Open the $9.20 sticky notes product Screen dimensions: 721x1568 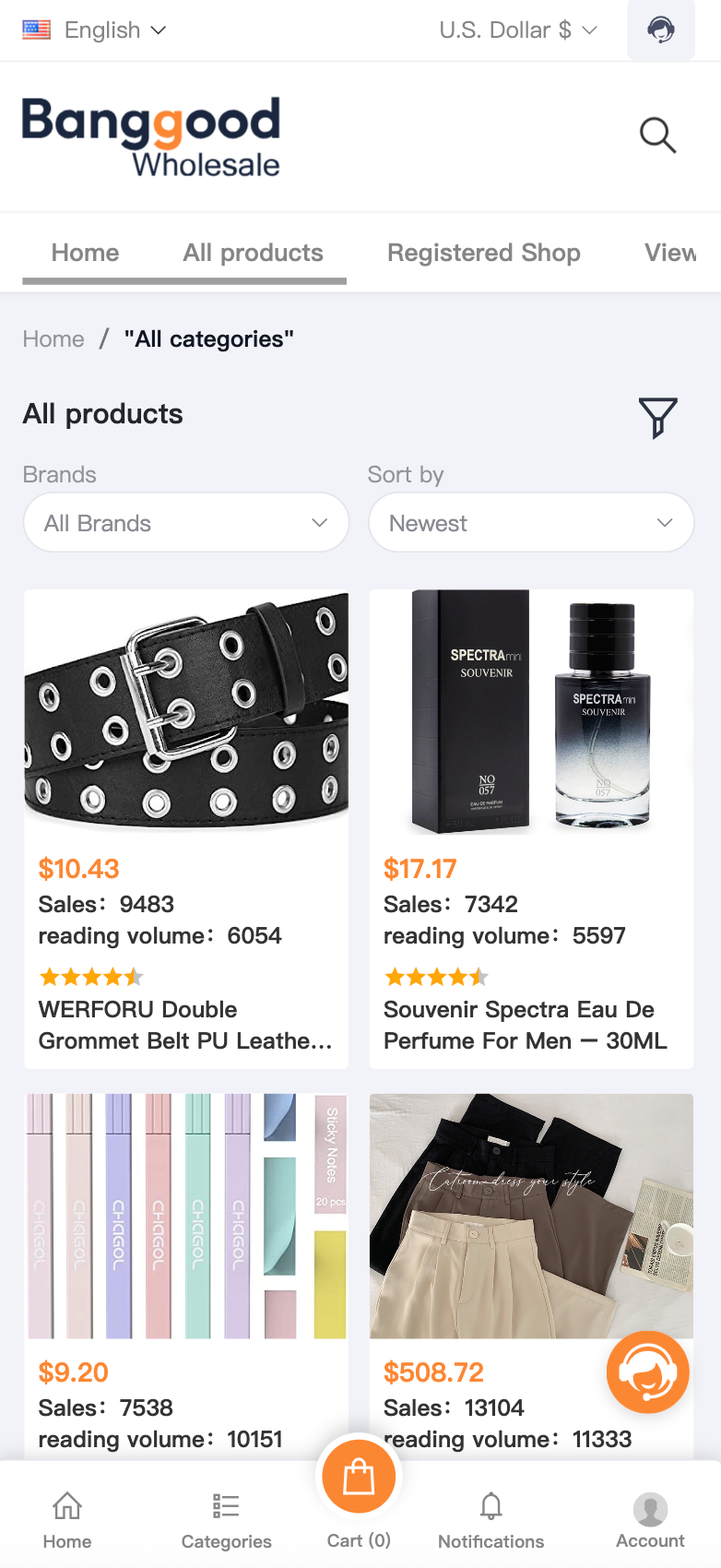(x=186, y=1218)
